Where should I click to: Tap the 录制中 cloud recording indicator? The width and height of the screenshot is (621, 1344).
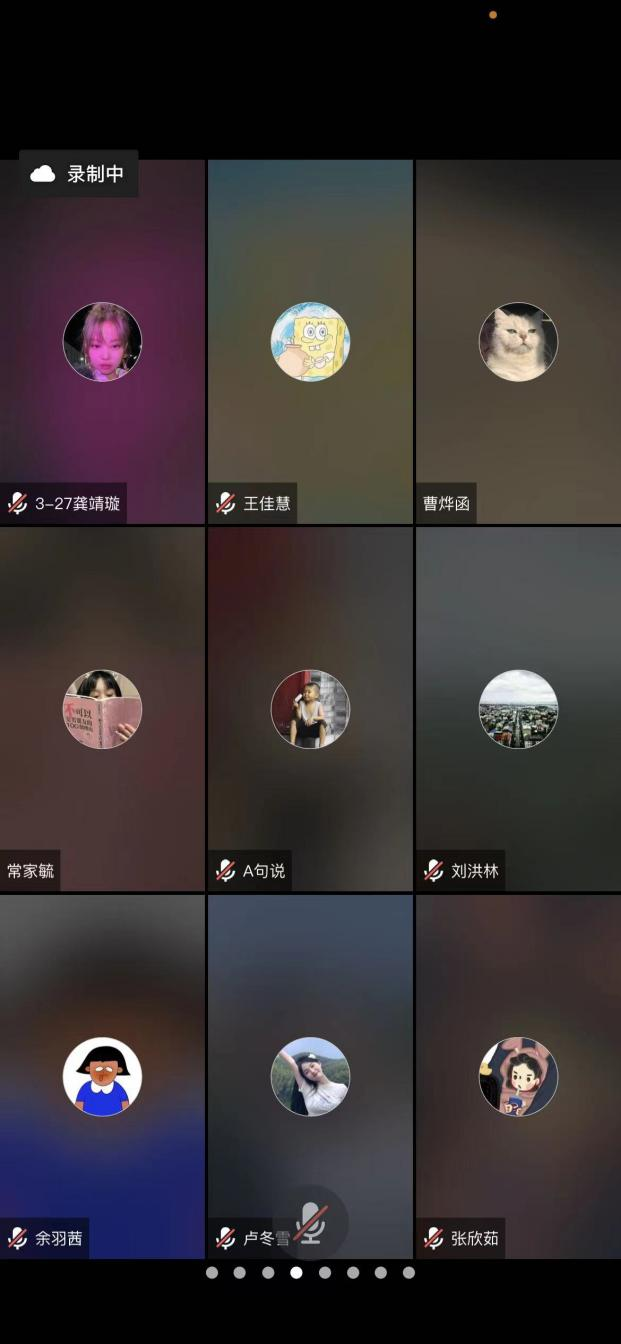pyautogui.click(x=78, y=174)
